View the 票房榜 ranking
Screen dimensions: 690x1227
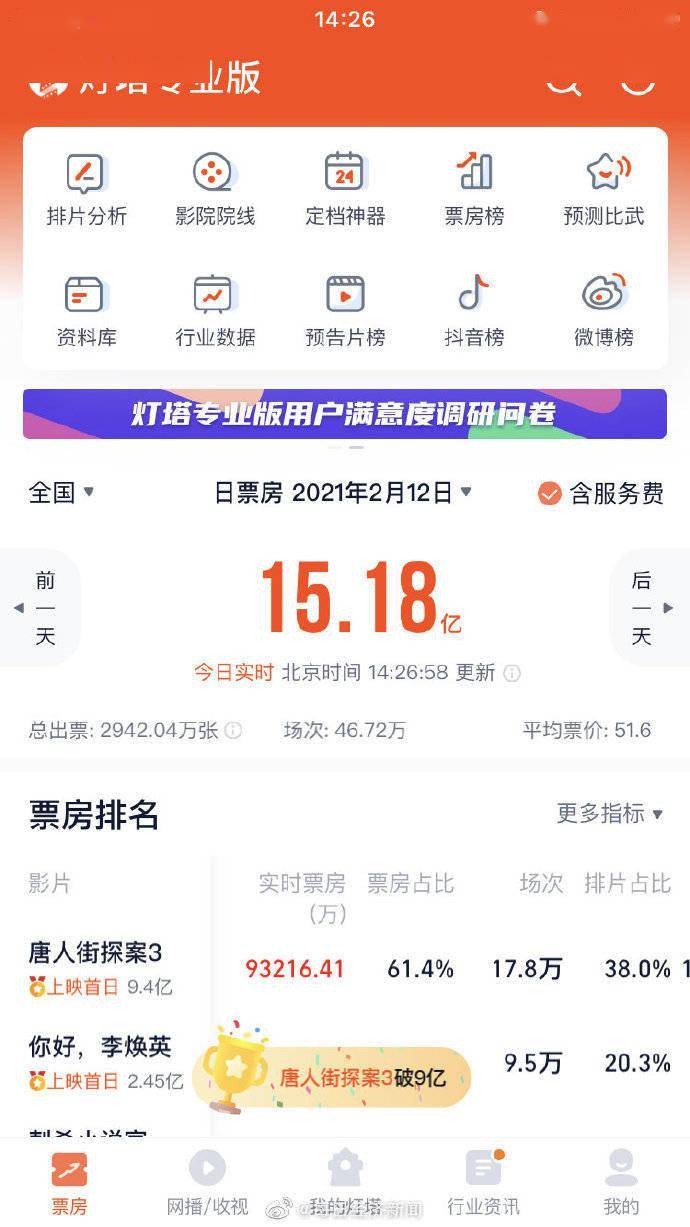(x=474, y=189)
